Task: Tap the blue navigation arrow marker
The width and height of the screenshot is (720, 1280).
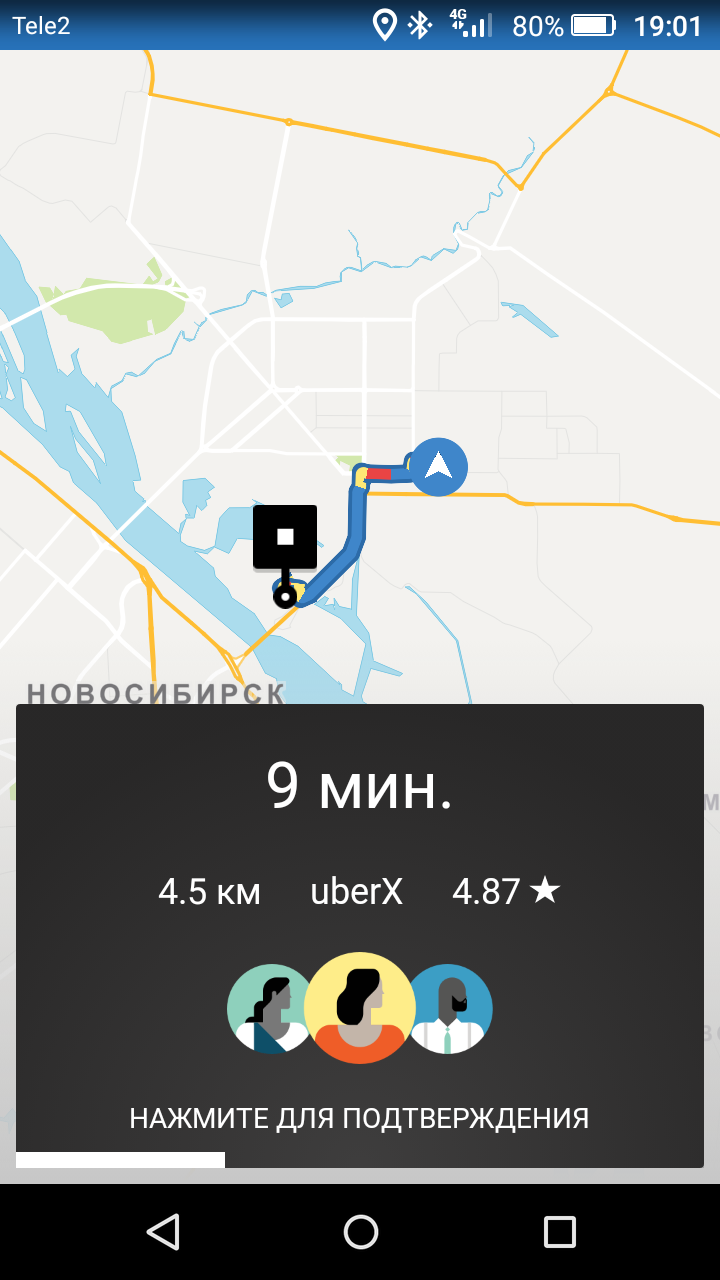Action: click(438, 467)
